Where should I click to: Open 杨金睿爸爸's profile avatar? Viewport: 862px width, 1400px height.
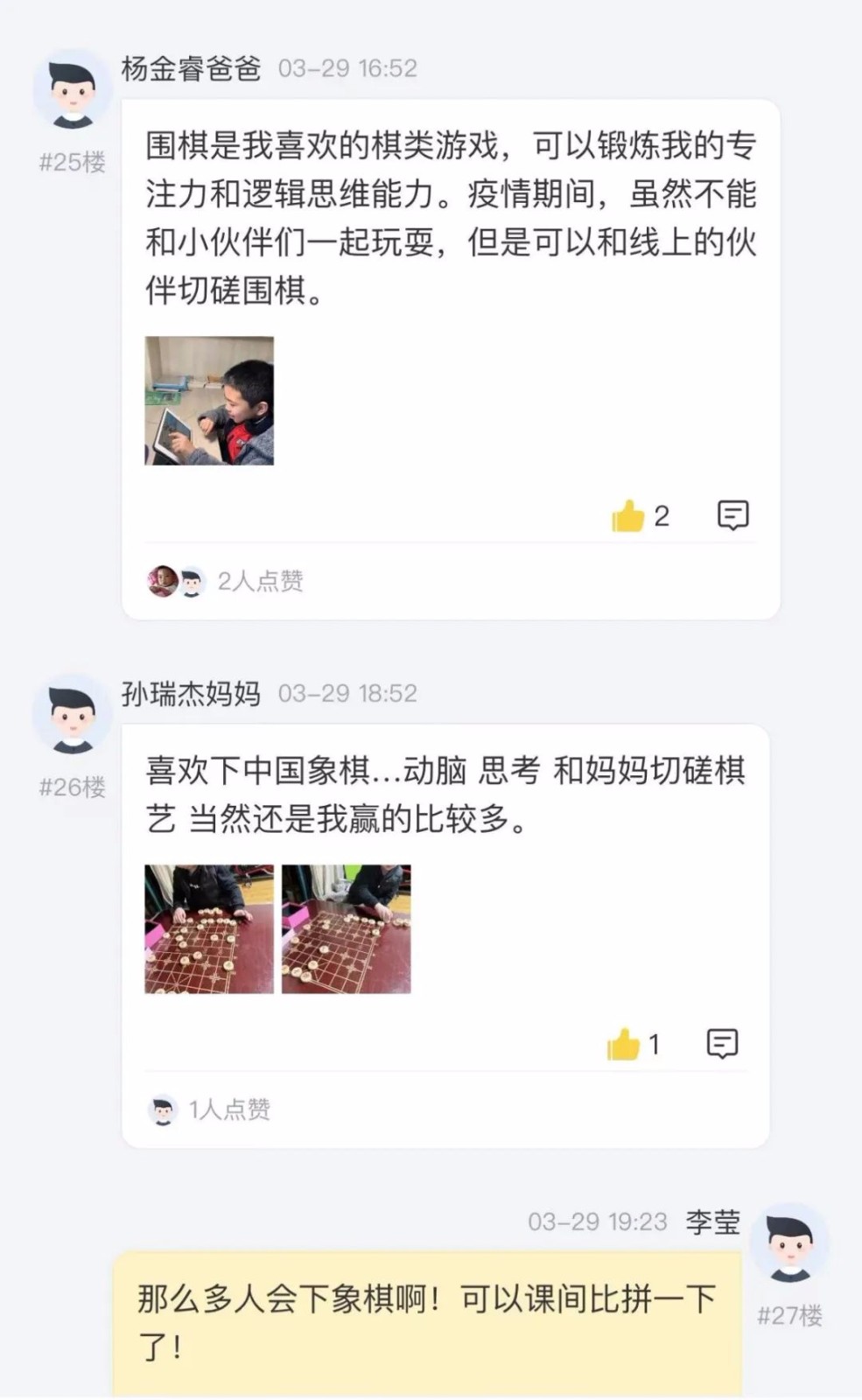(x=73, y=89)
